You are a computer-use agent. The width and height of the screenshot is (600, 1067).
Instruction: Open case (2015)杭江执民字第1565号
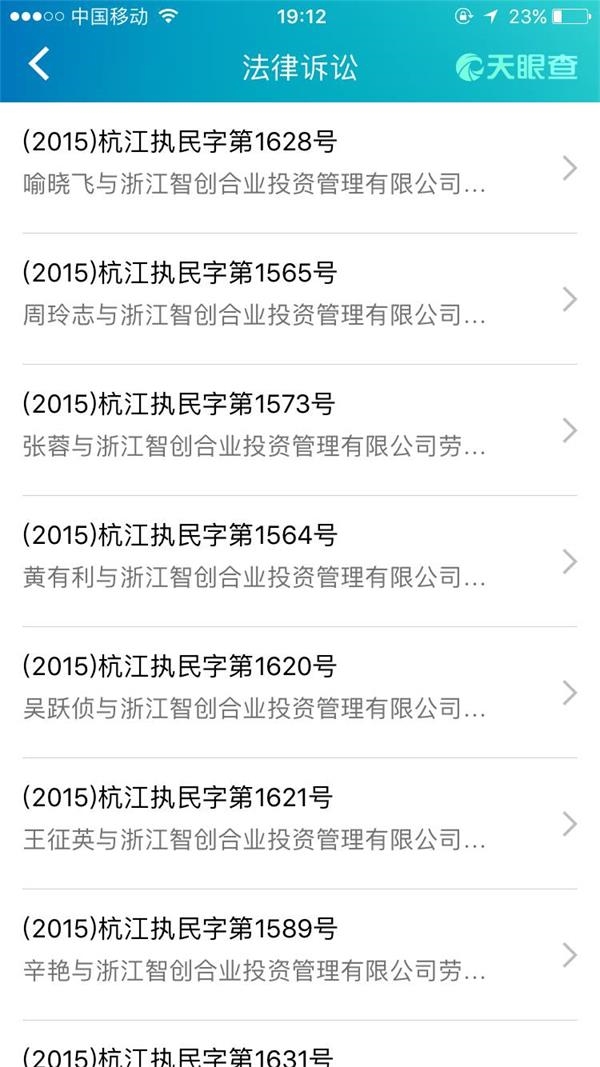(x=290, y=298)
